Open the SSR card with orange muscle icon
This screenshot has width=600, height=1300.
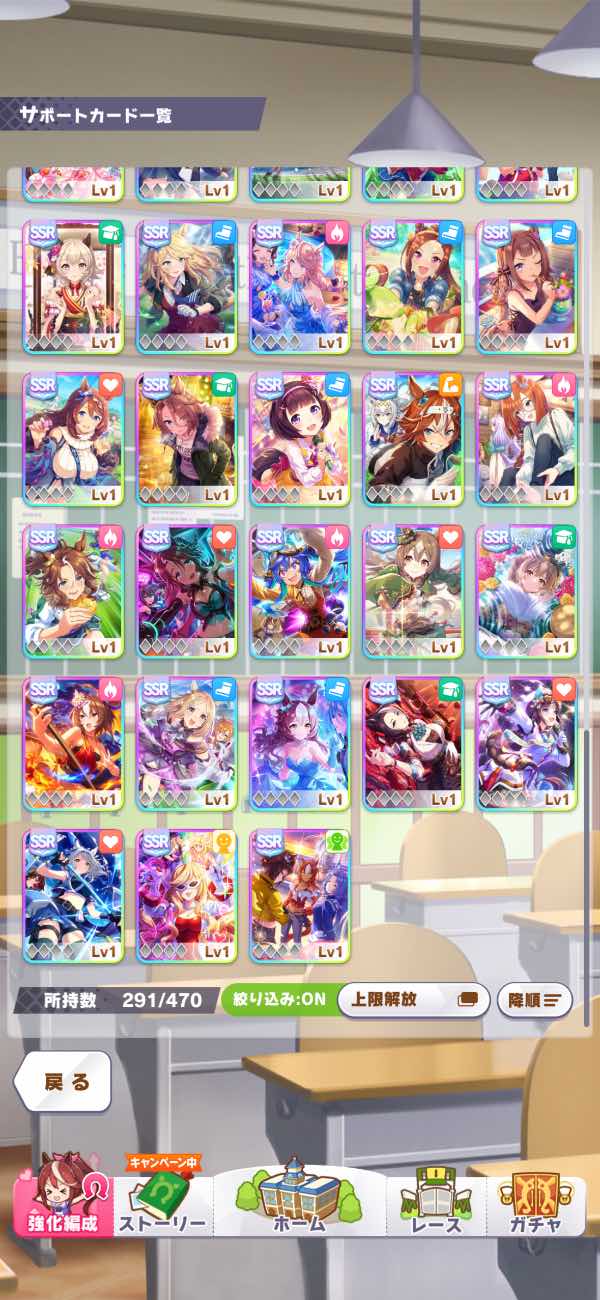(413, 438)
